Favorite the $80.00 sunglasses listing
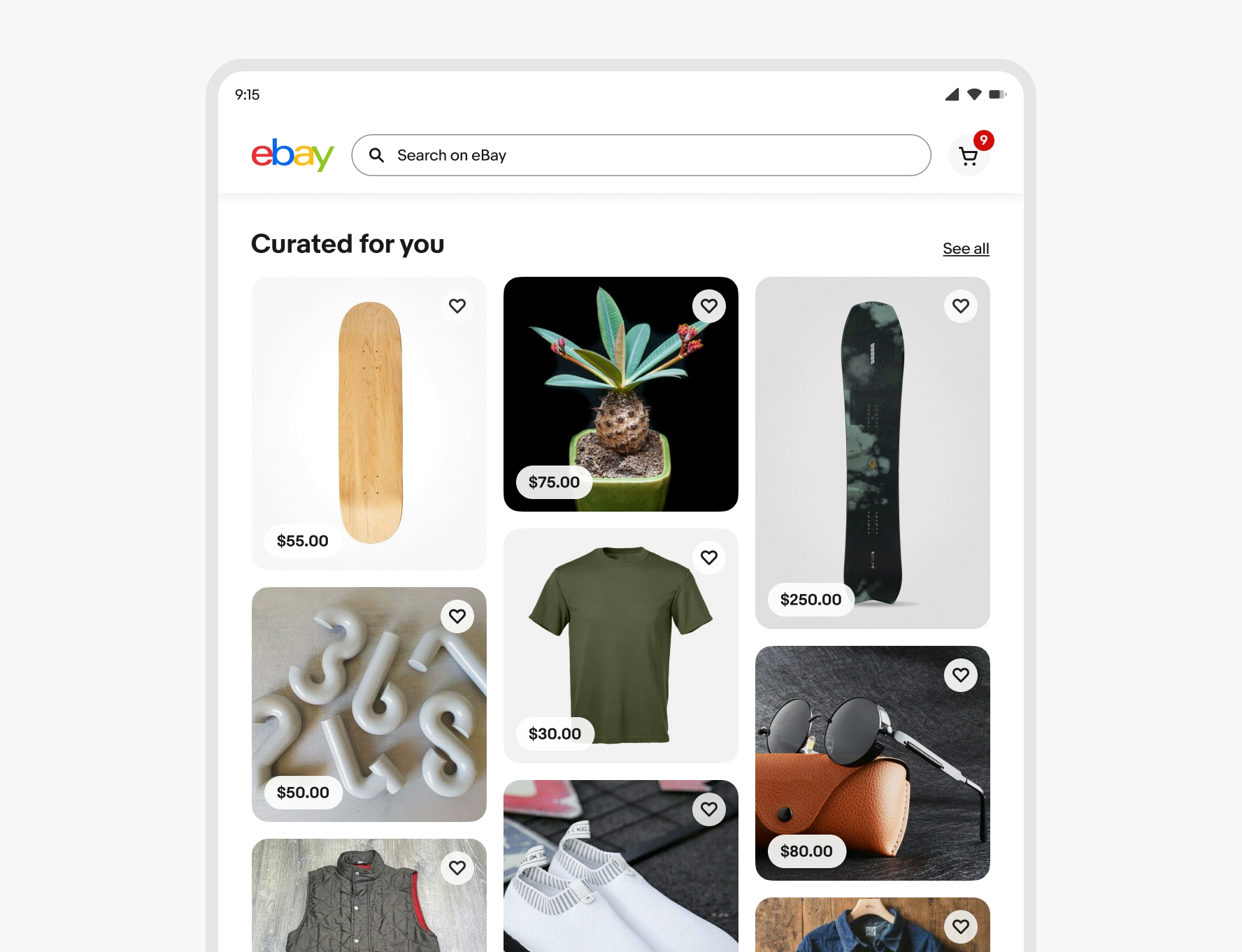 (961, 675)
